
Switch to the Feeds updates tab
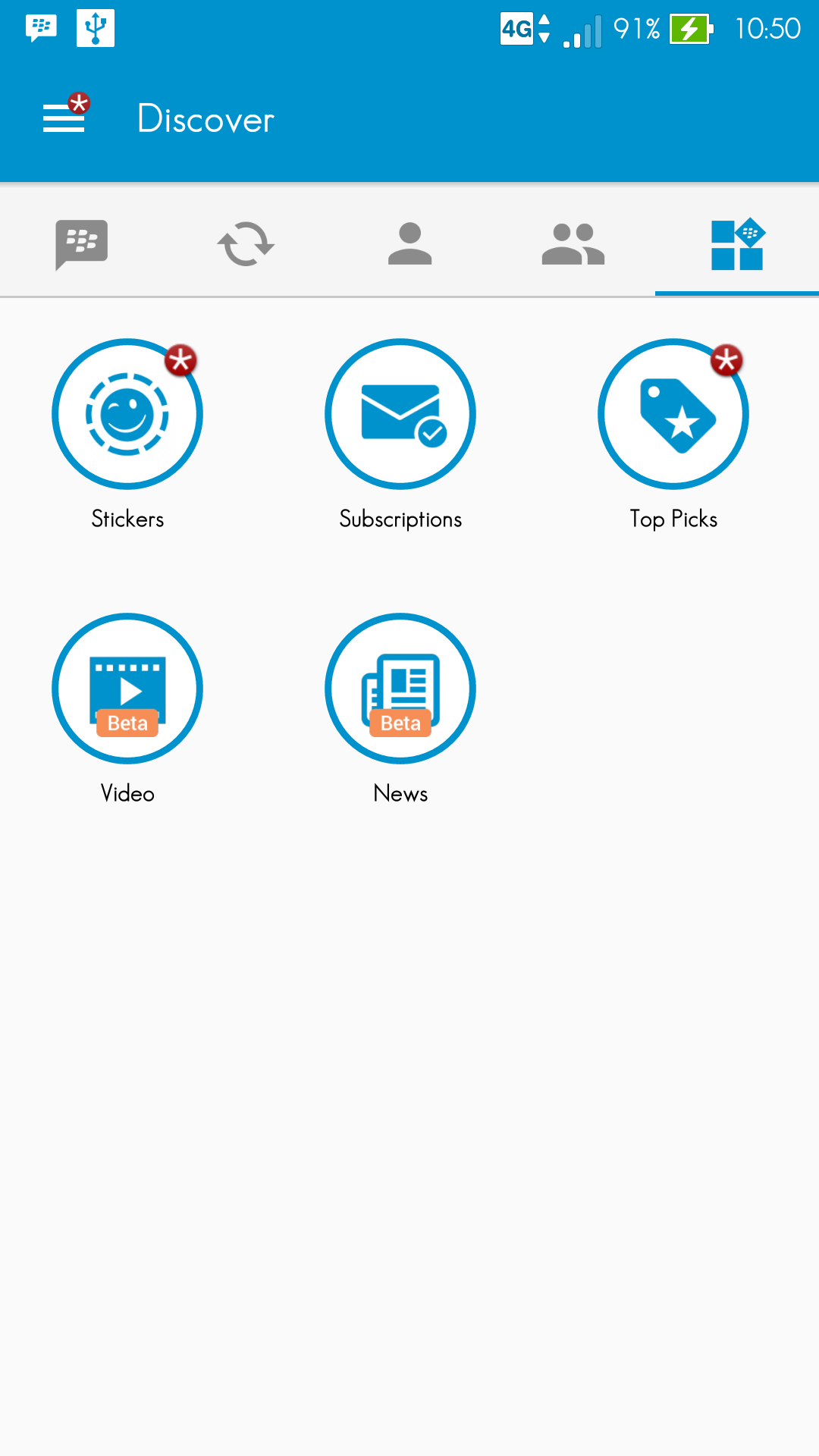pyautogui.click(x=246, y=244)
